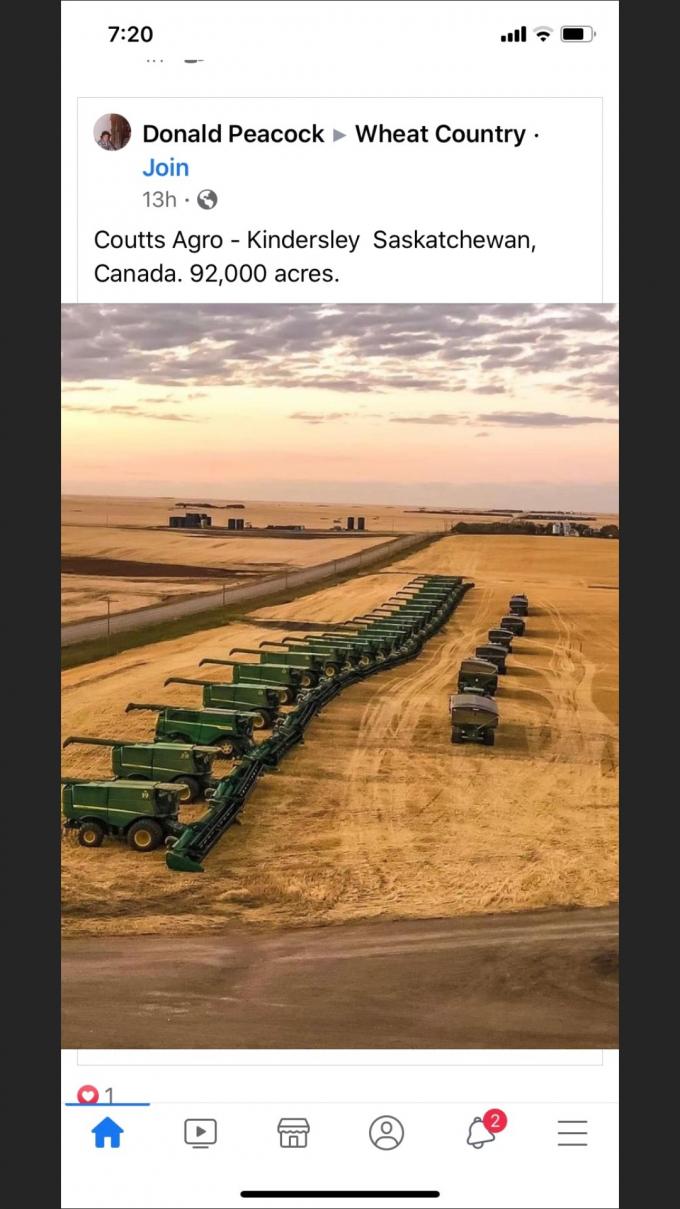This screenshot has height=1209, width=680.
Task: Switch to the Video tab
Action: pyautogui.click(x=200, y=1133)
